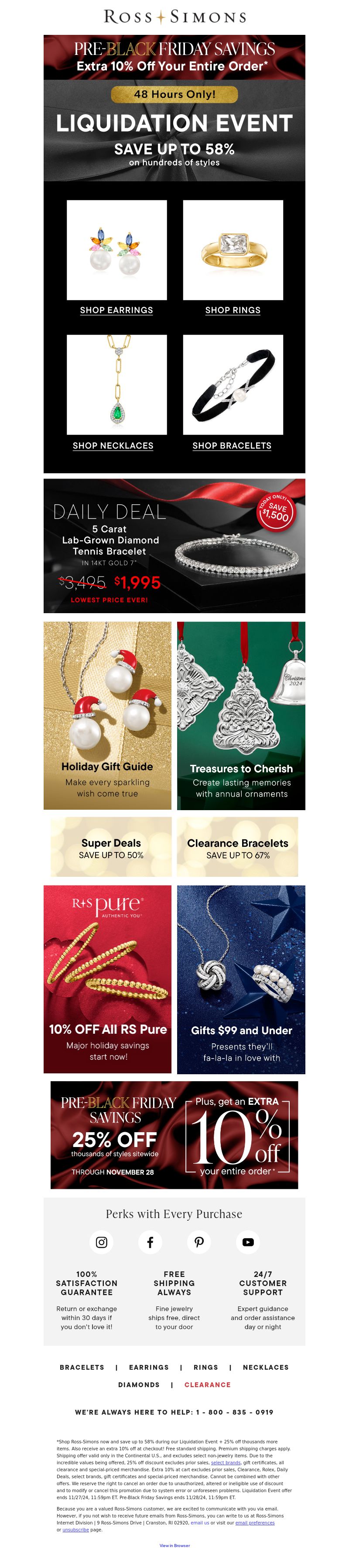Visit the YouTube channel
This screenshot has height=1568, width=349.
click(248, 1242)
